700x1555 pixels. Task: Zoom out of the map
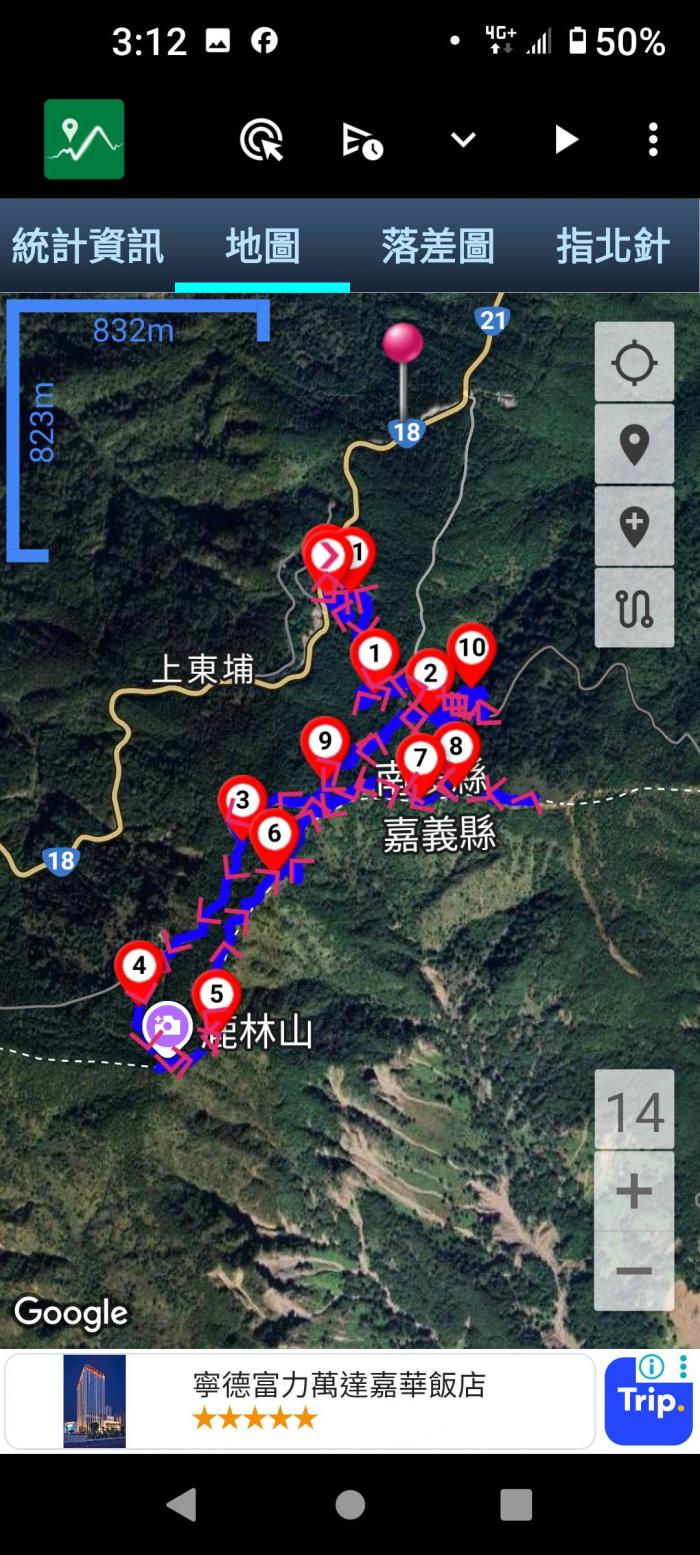pyautogui.click(x=634, y=1271)
